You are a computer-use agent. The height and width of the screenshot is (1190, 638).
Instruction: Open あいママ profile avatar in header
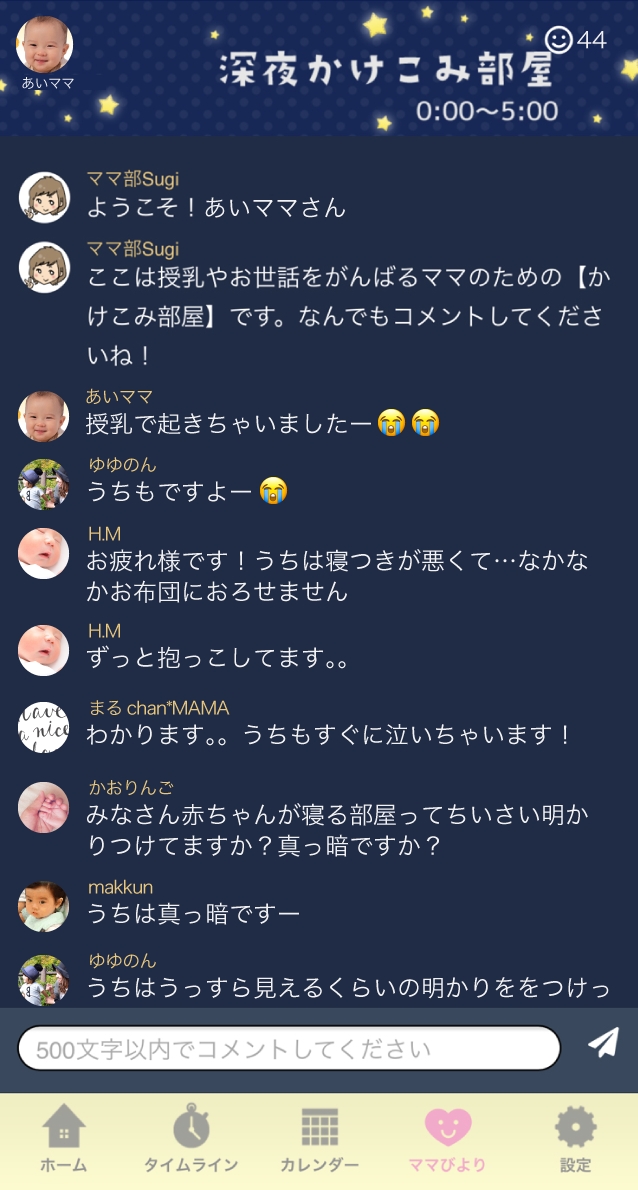point(45,45)
